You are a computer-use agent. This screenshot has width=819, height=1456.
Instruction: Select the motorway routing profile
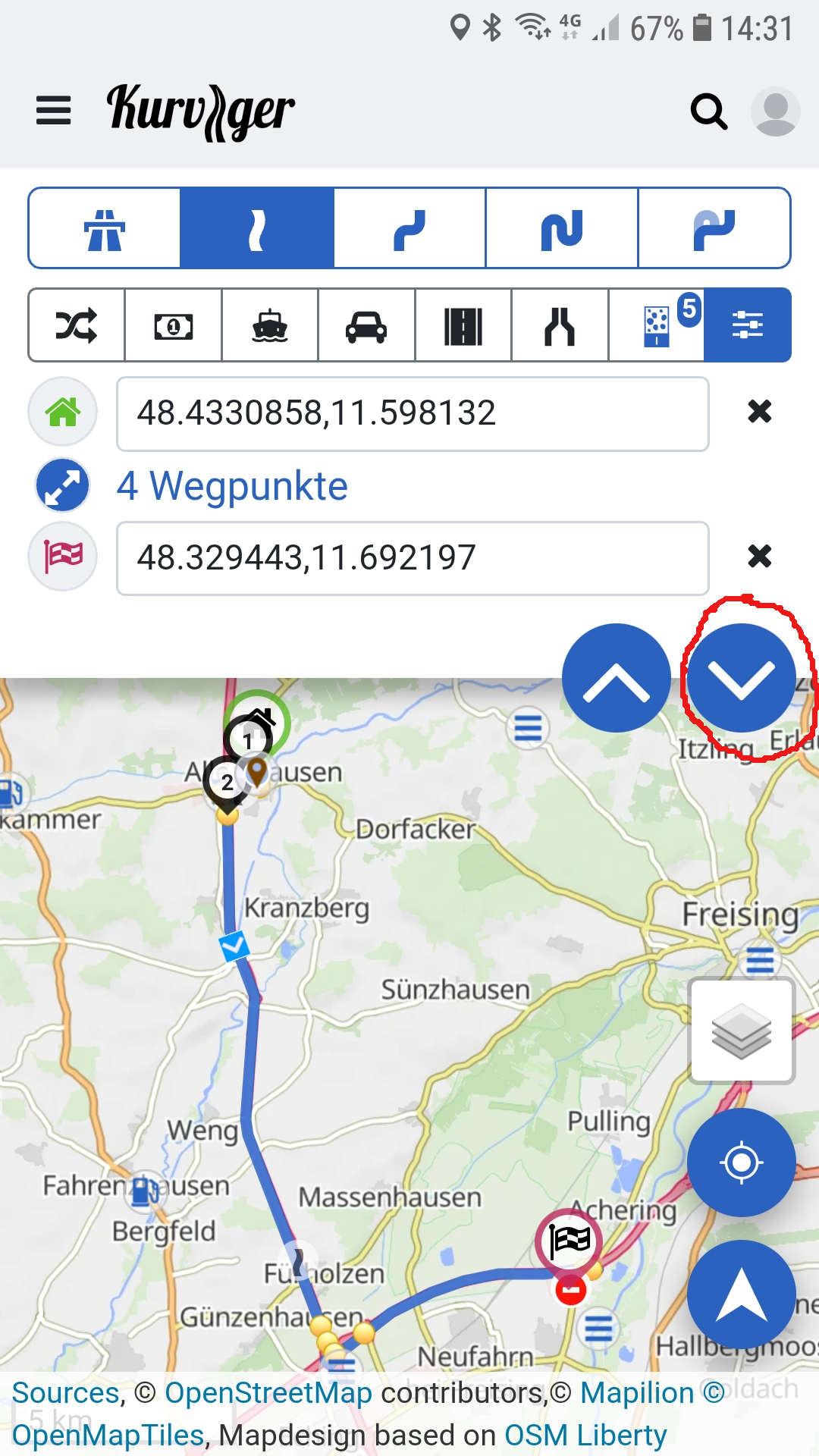tap(105, 228)
